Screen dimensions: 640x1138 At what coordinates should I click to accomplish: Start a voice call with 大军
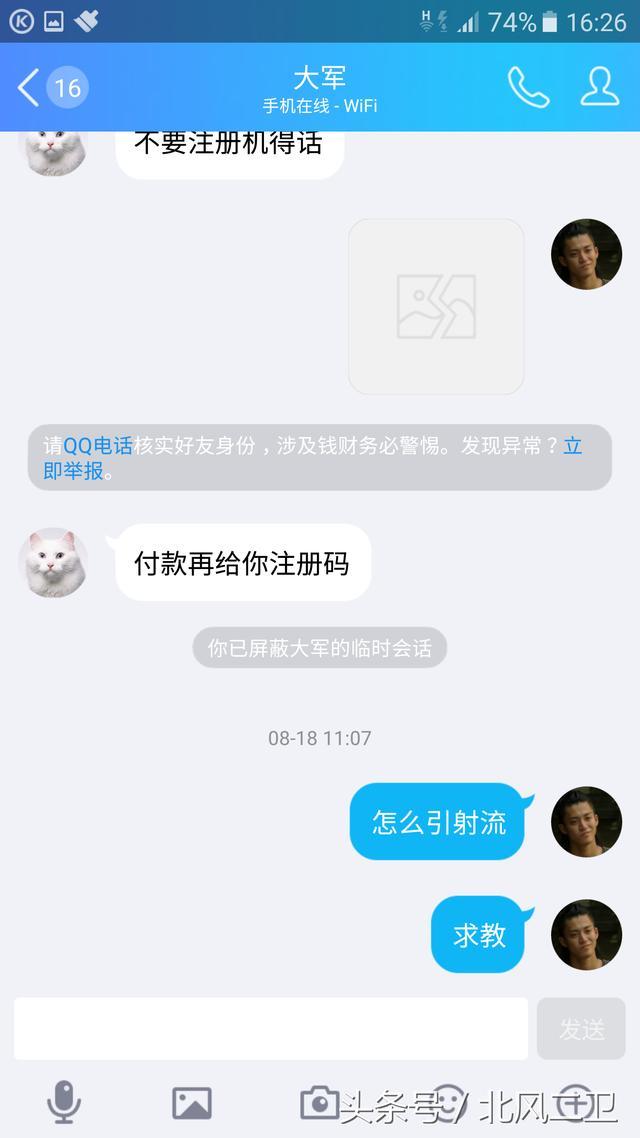(527, 88)
